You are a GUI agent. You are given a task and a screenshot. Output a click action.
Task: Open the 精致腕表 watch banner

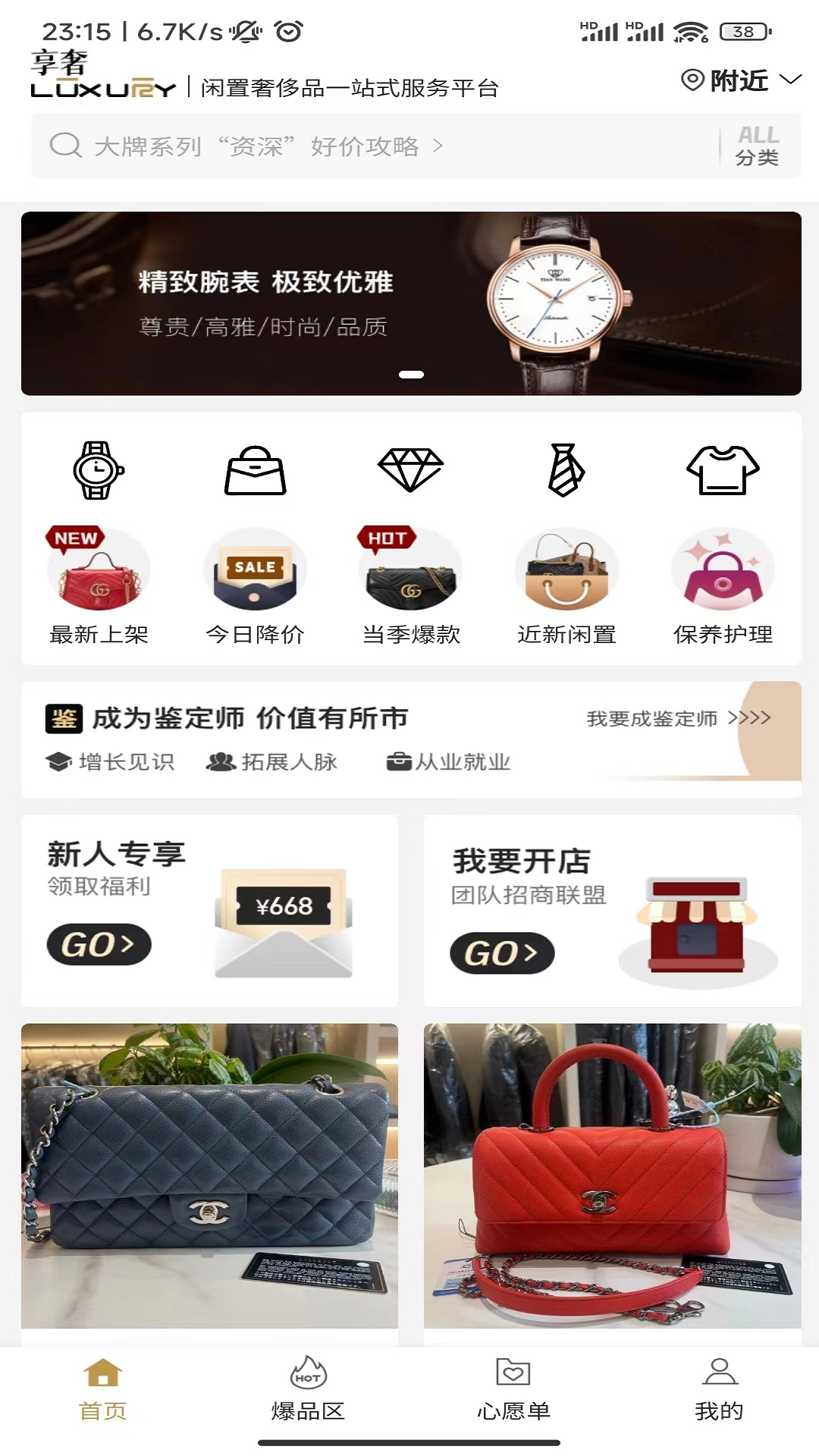click(x=411, y=303)
